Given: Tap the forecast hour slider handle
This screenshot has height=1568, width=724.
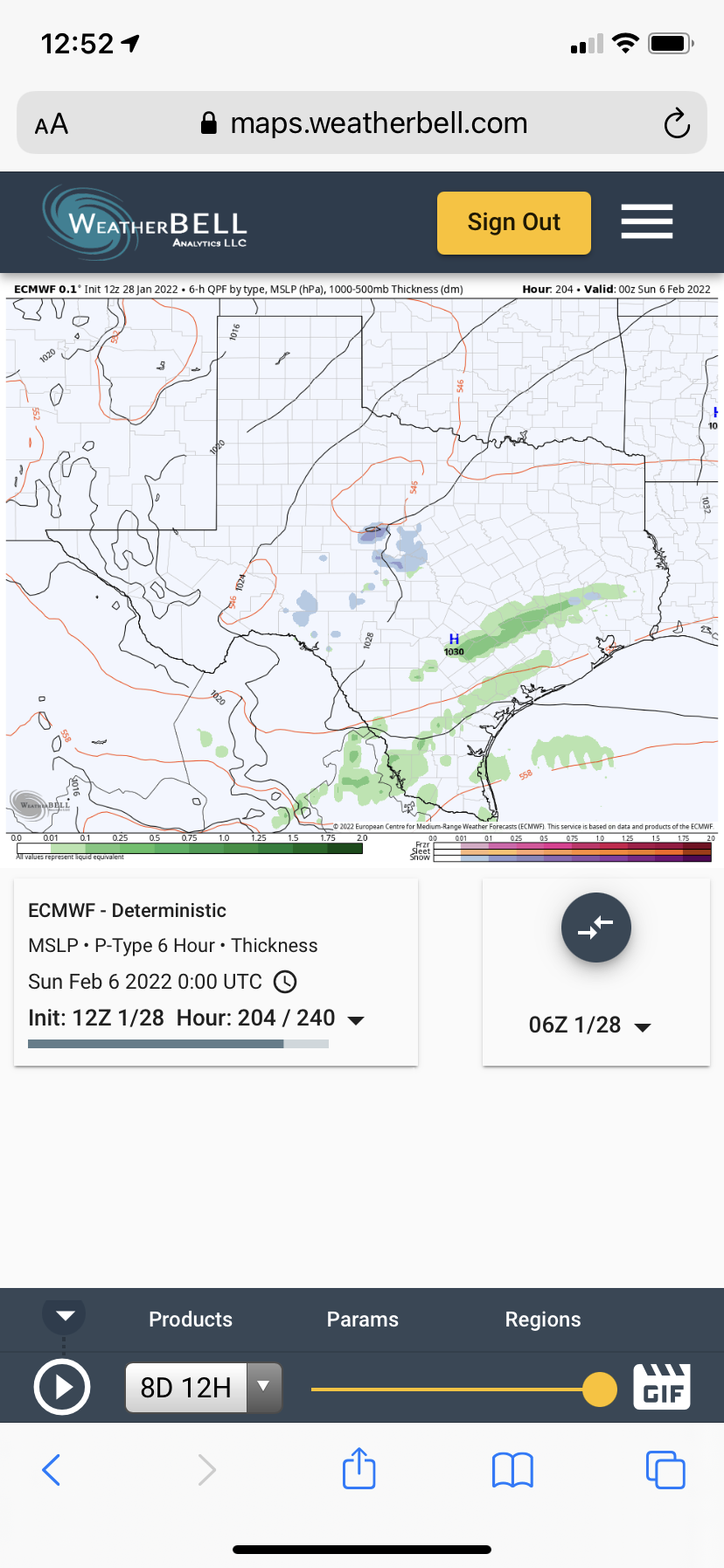Looking at the screenshot, I should point(599,1389).
